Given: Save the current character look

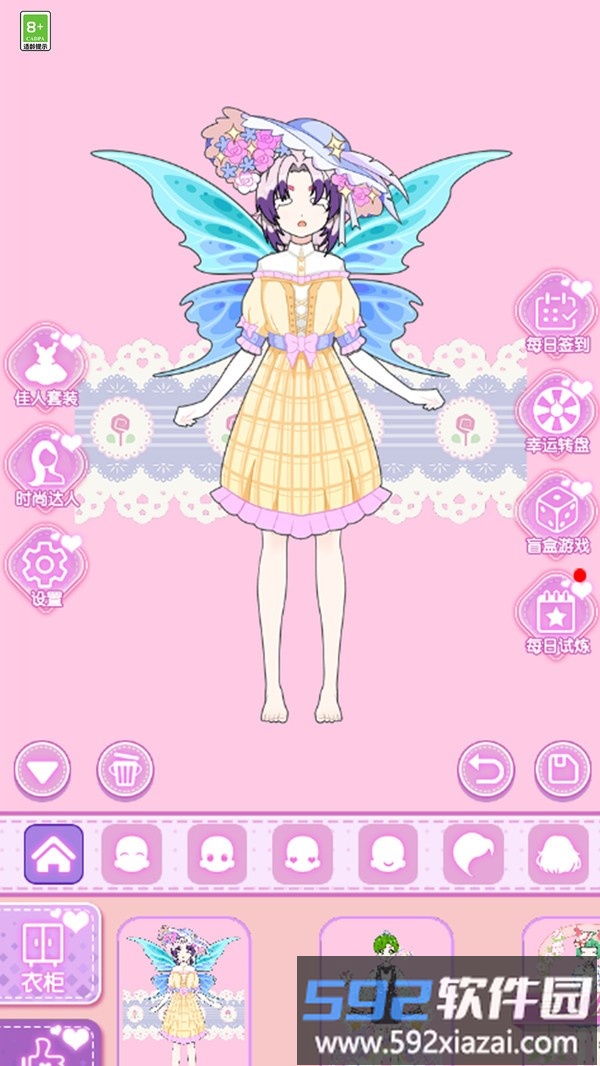Looking at the screenshot, I should click(563, 771).
